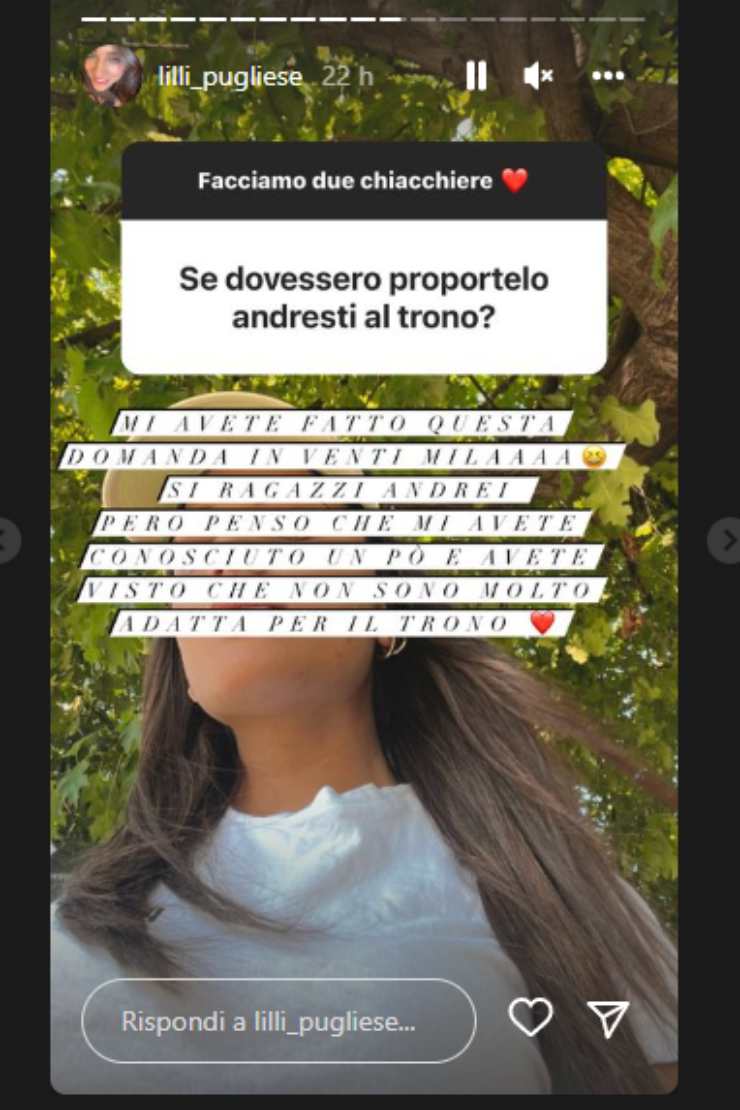Pause the story playback

click(x=476, y=76)
